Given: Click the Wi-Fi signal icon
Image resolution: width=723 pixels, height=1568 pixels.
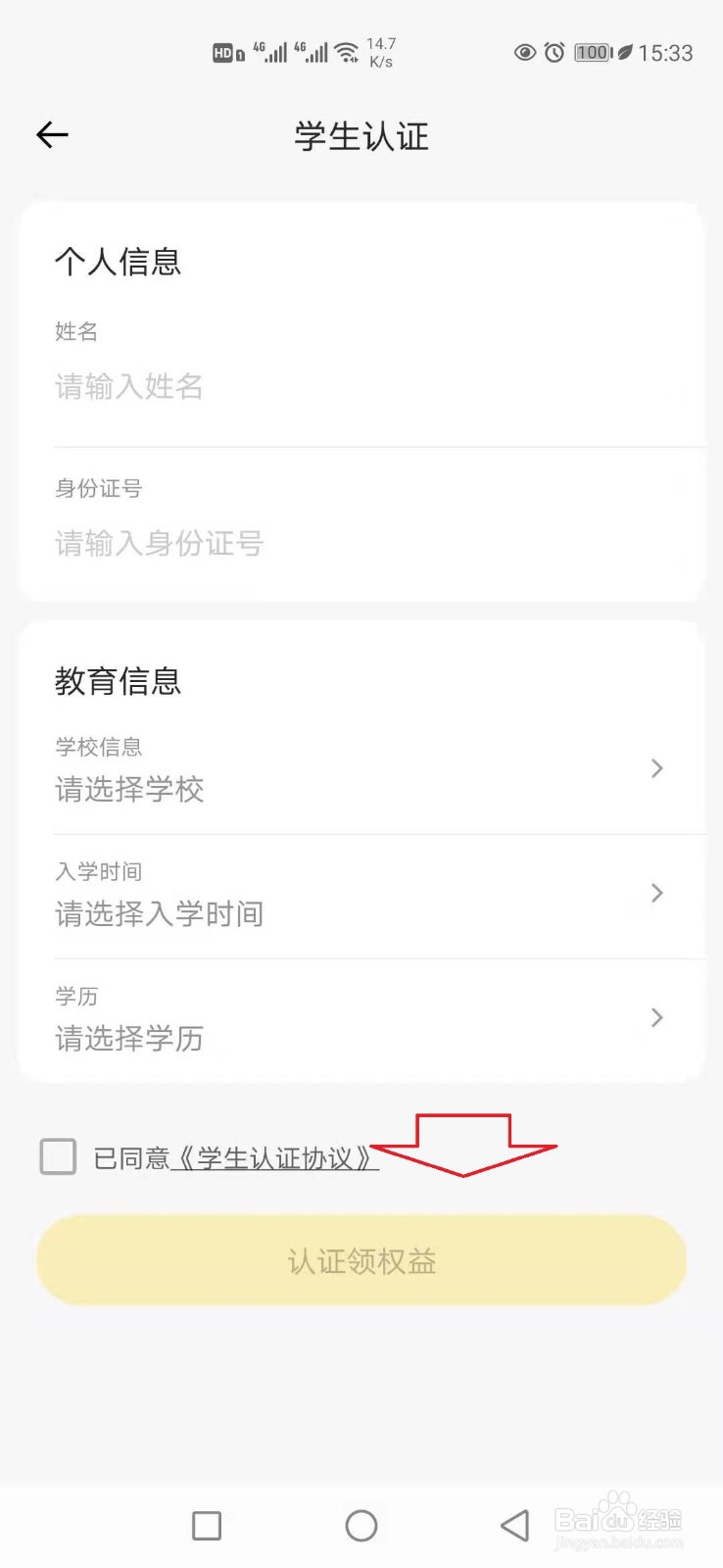Looking at the screenshot, I should pyautogui.click(x=348, y=53).
